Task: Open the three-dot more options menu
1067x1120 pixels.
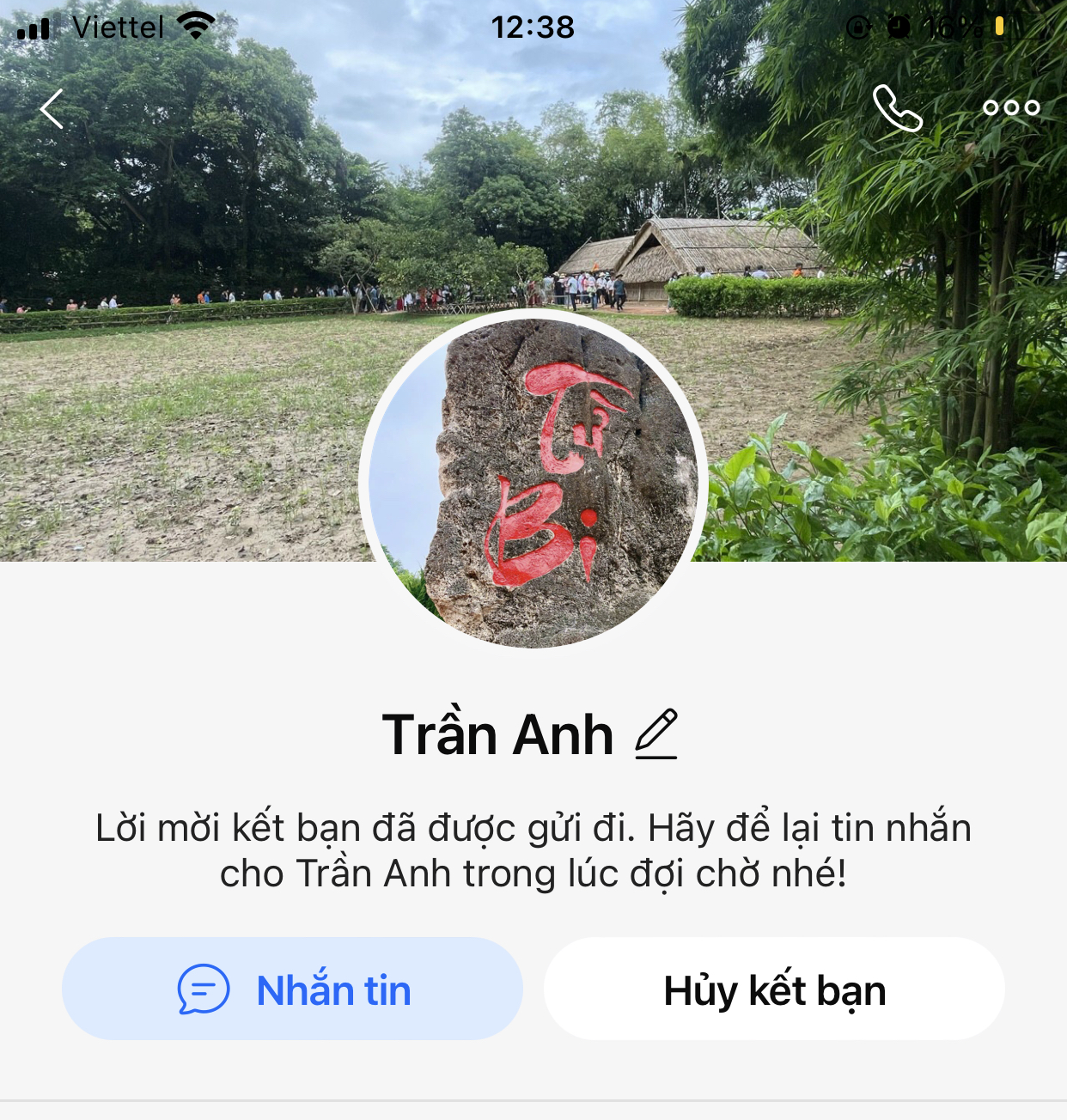Action: pyautogui.click(x=1011, y=108)
